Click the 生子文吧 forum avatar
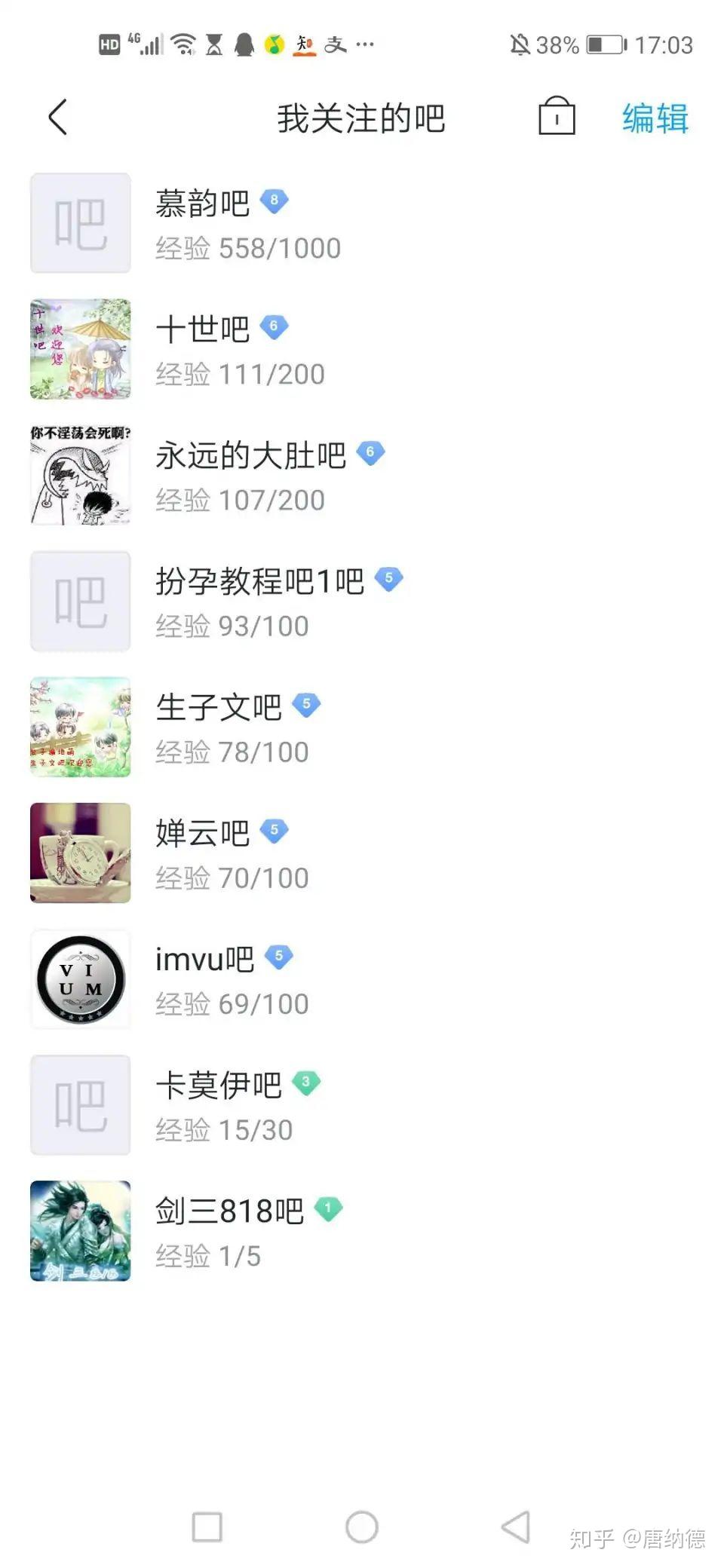The image size is (724, 1568). point(80,727)
